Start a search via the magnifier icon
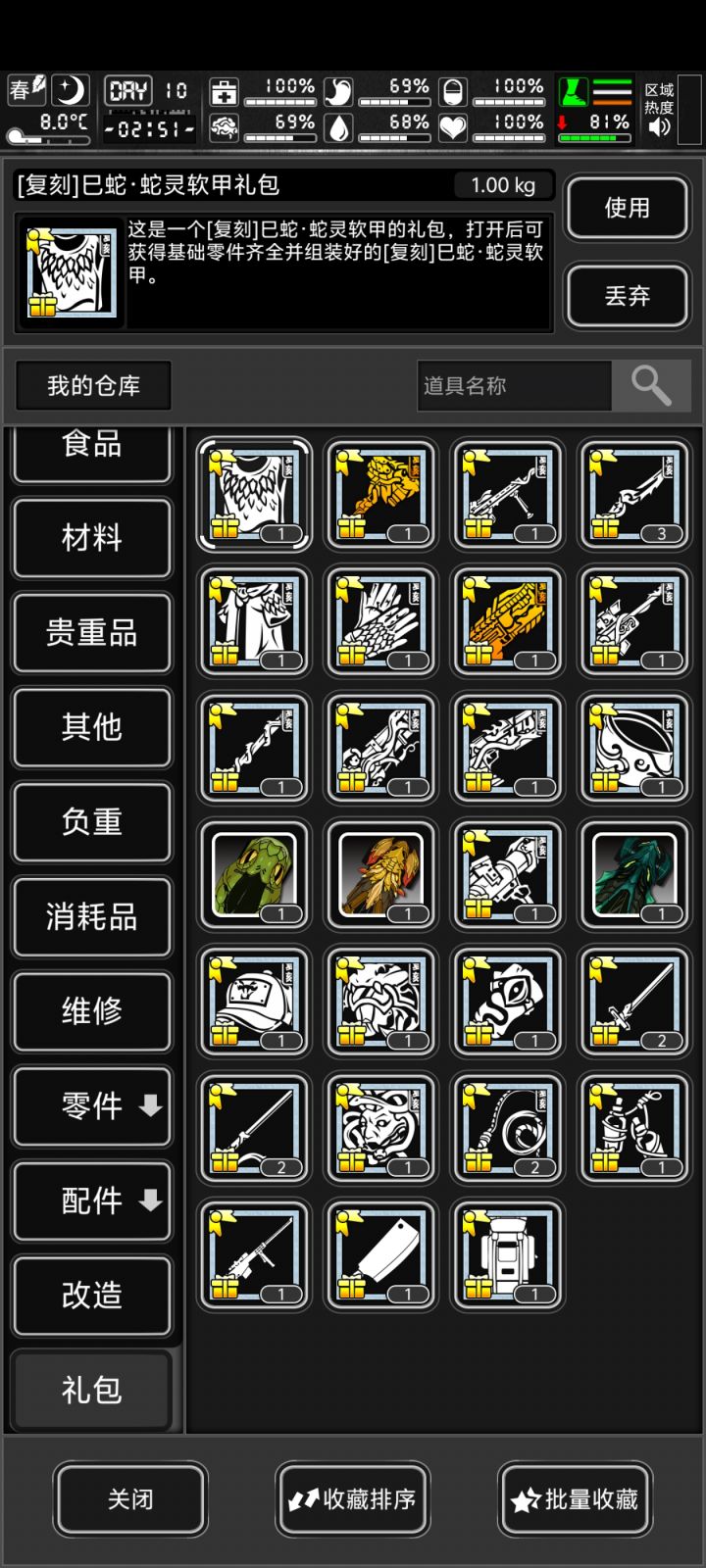The width and height of the screenshot is (706, 1568). click(651, 386)
